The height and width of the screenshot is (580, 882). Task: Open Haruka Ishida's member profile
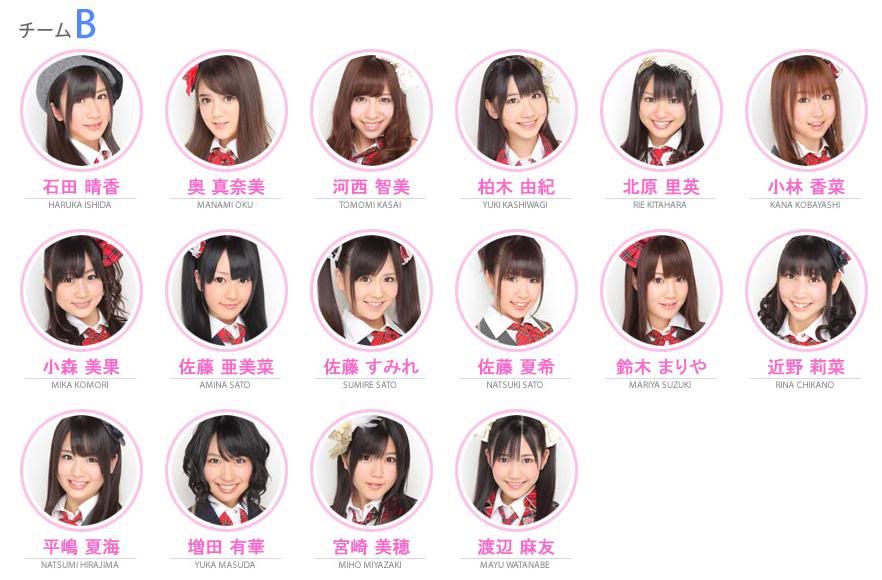click(81, 110)
